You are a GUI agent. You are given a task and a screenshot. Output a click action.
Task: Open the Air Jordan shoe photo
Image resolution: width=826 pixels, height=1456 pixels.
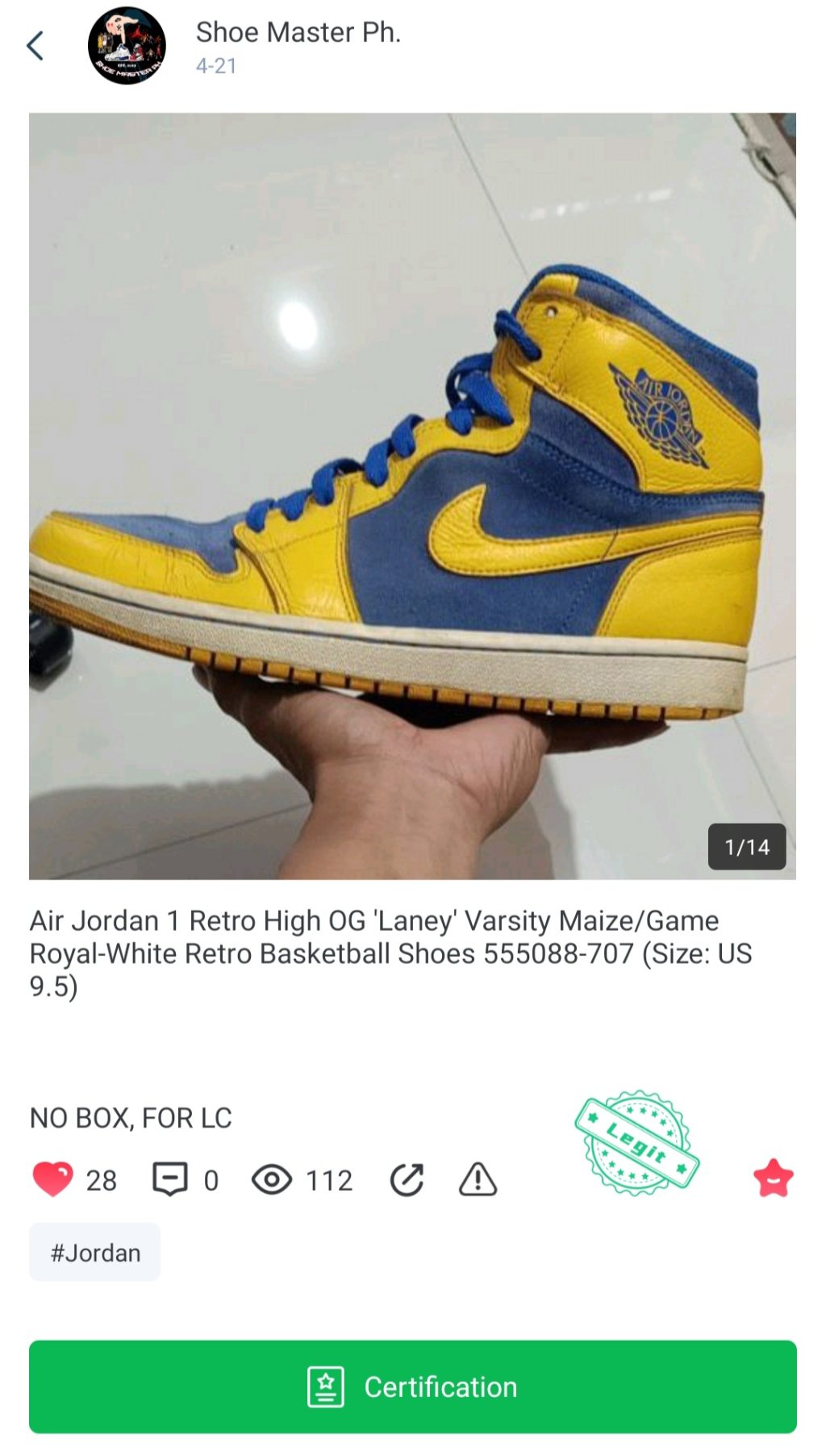pos(412,495)
